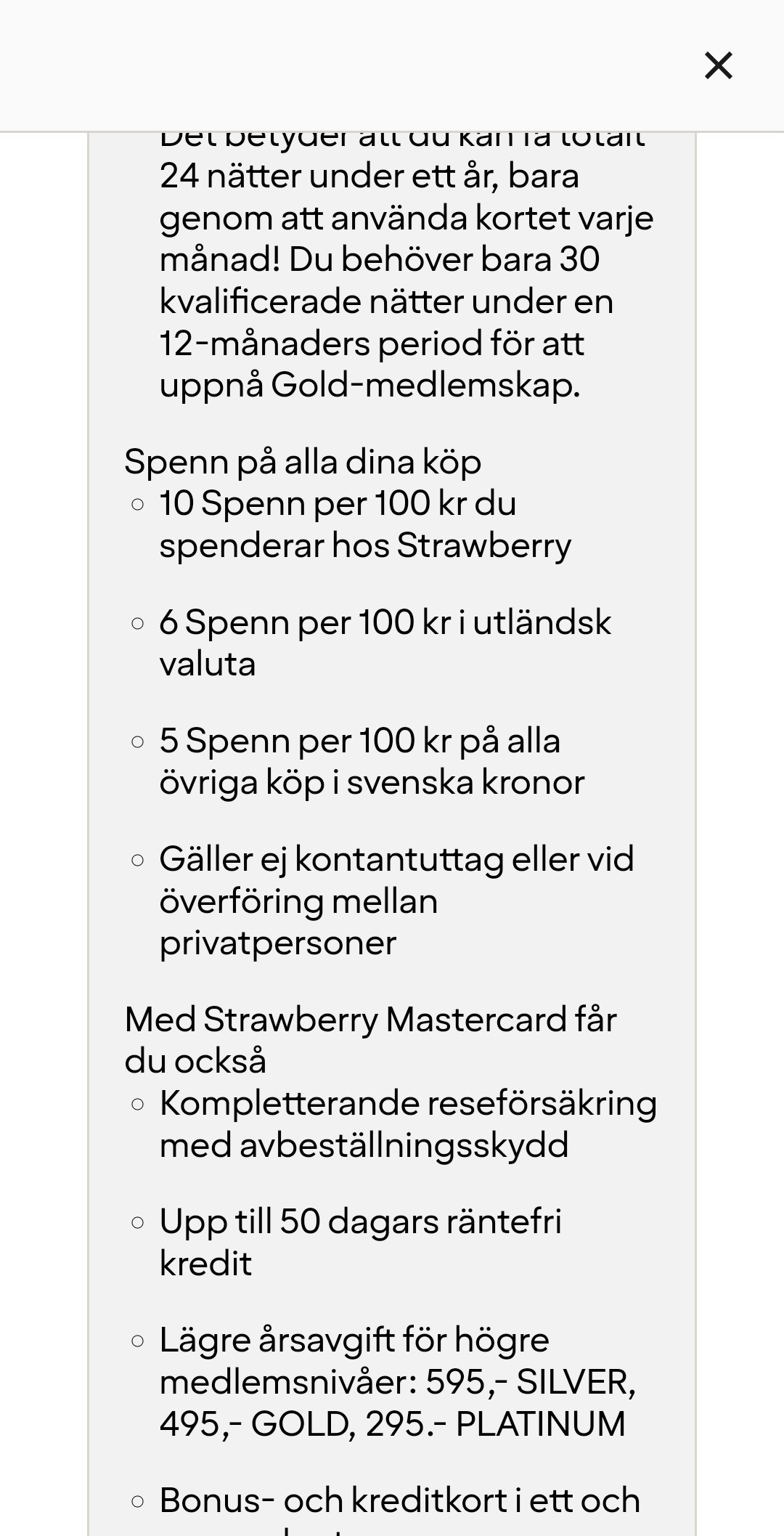Click the '10 Spenn per 100 kr' bullet
784x1536 pixels.
[338, 524]
